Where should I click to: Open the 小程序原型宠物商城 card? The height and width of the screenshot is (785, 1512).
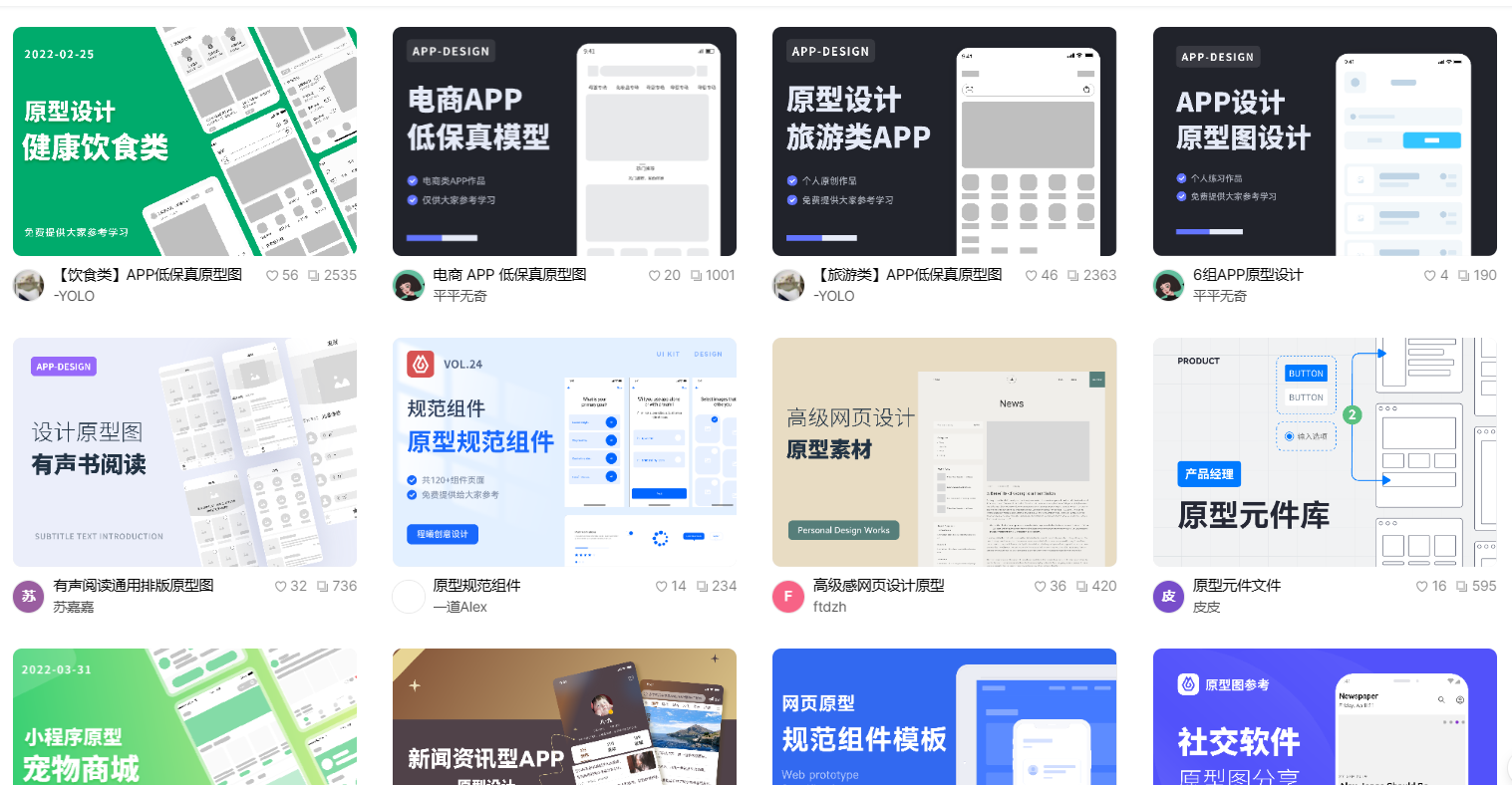(184, 717)
